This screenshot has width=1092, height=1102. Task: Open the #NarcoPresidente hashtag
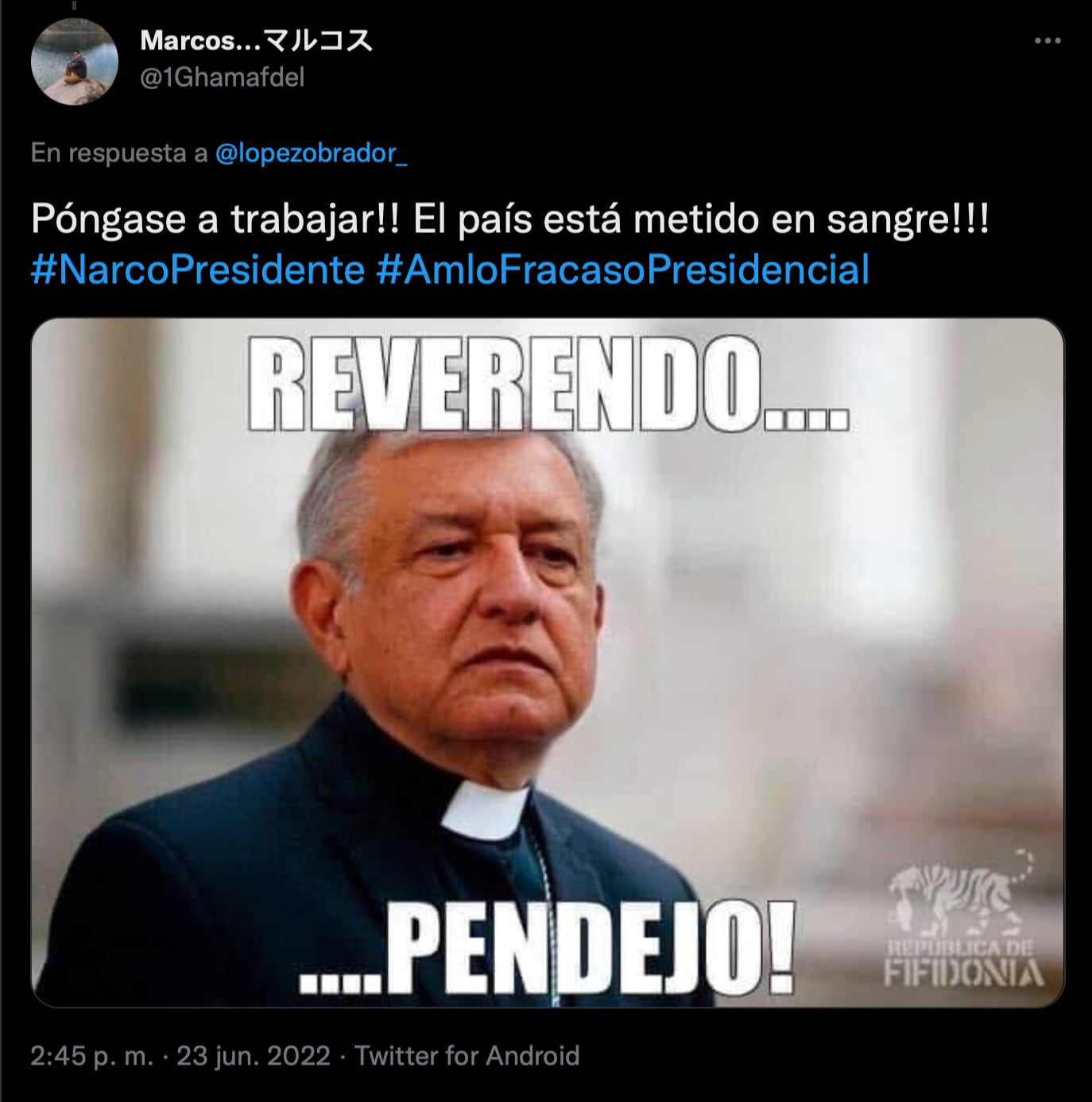pyautogui.click(x=197, y=270)
